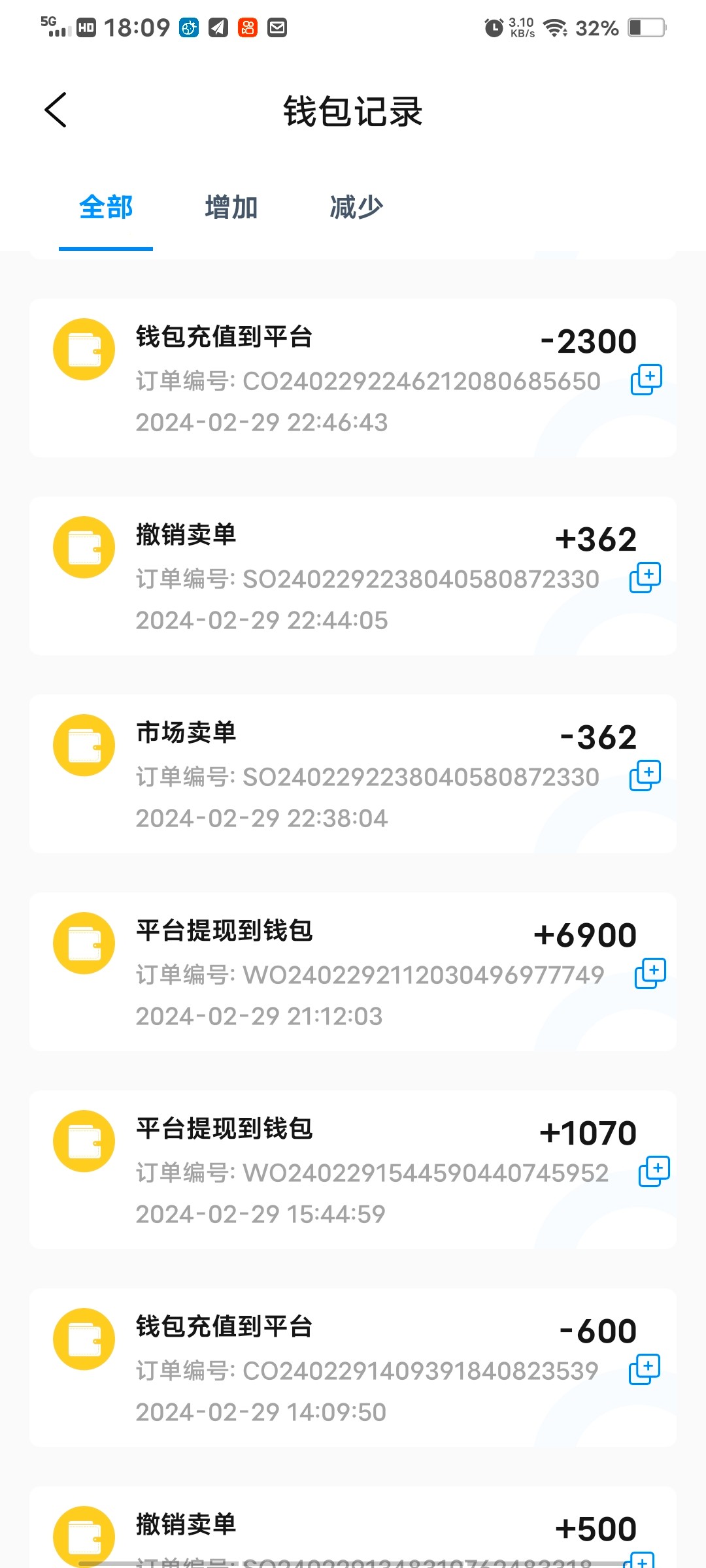This screenshot has height=1568, width=706.
Task: Copy order number of the +1070 record
Action: pos(654,1171)
